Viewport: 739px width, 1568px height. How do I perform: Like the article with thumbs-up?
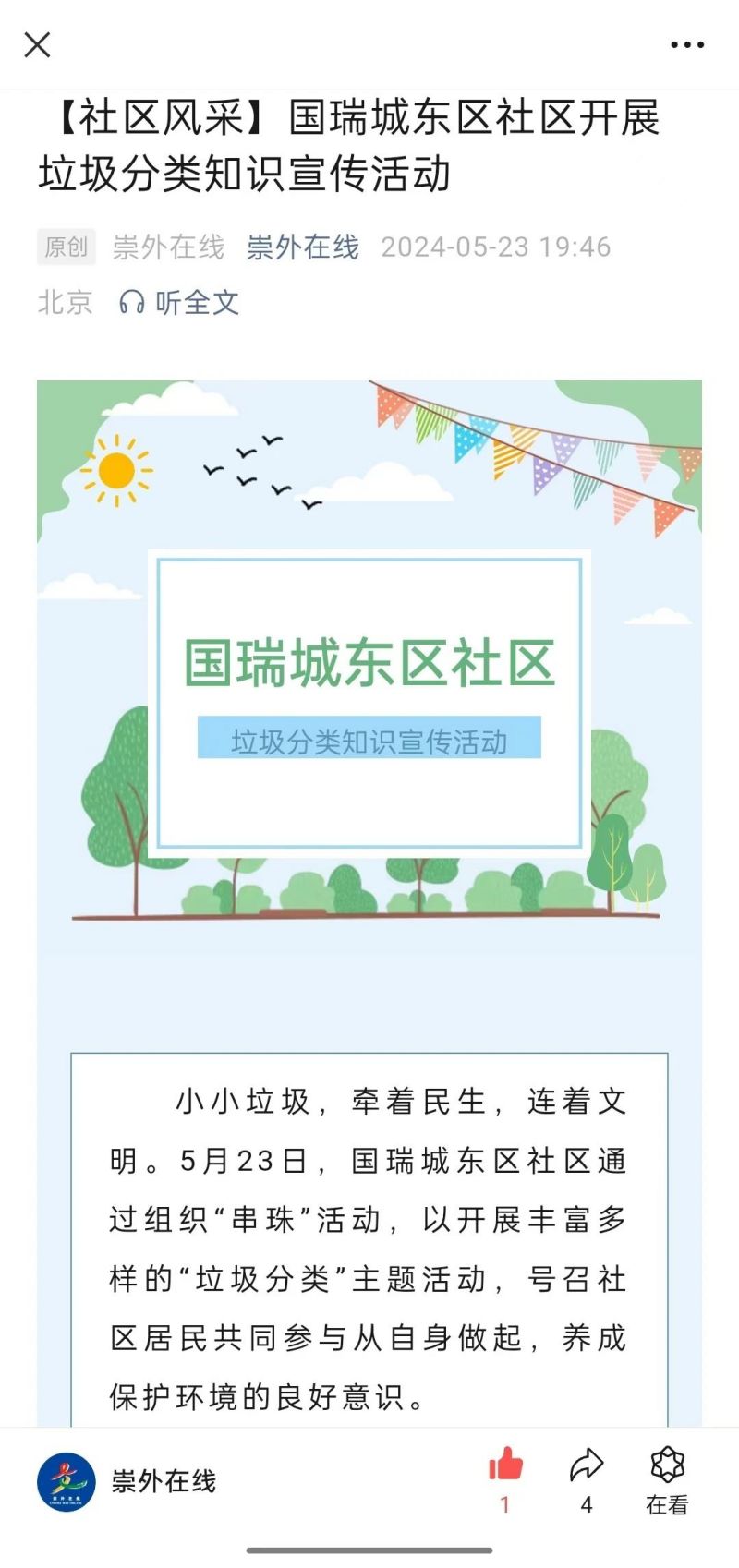tap(505, 1468)
